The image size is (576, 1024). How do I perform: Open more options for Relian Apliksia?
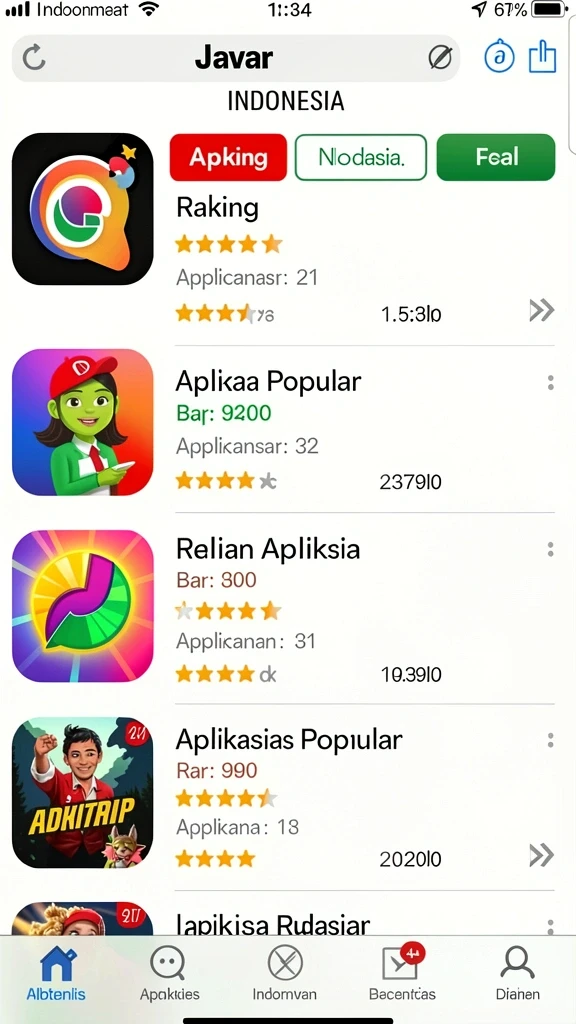pyautogui.click(x=551, y=549)
